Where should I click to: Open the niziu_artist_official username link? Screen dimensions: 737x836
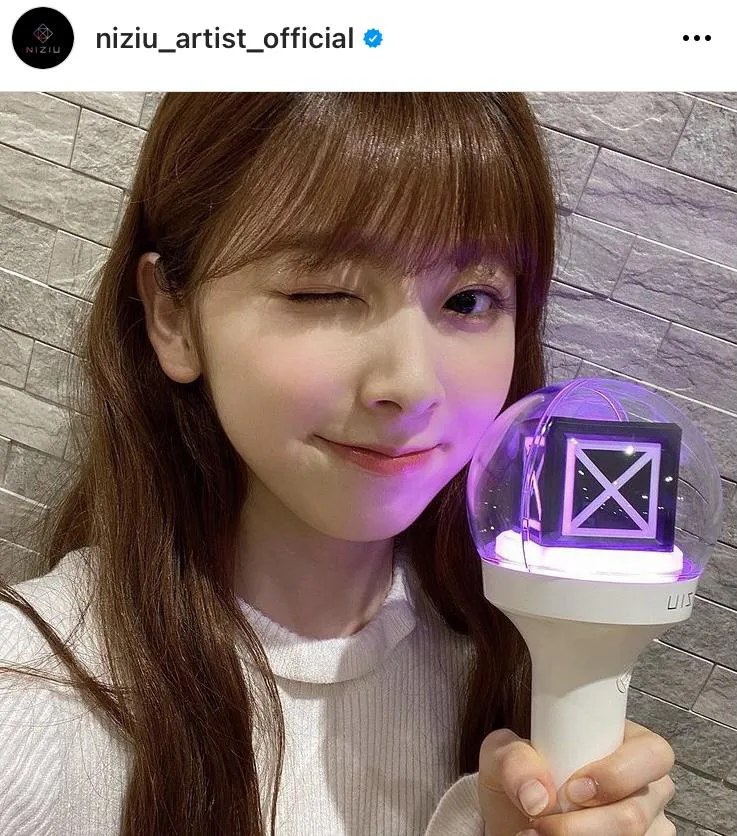pyautogui.click(x=224, y=39)
